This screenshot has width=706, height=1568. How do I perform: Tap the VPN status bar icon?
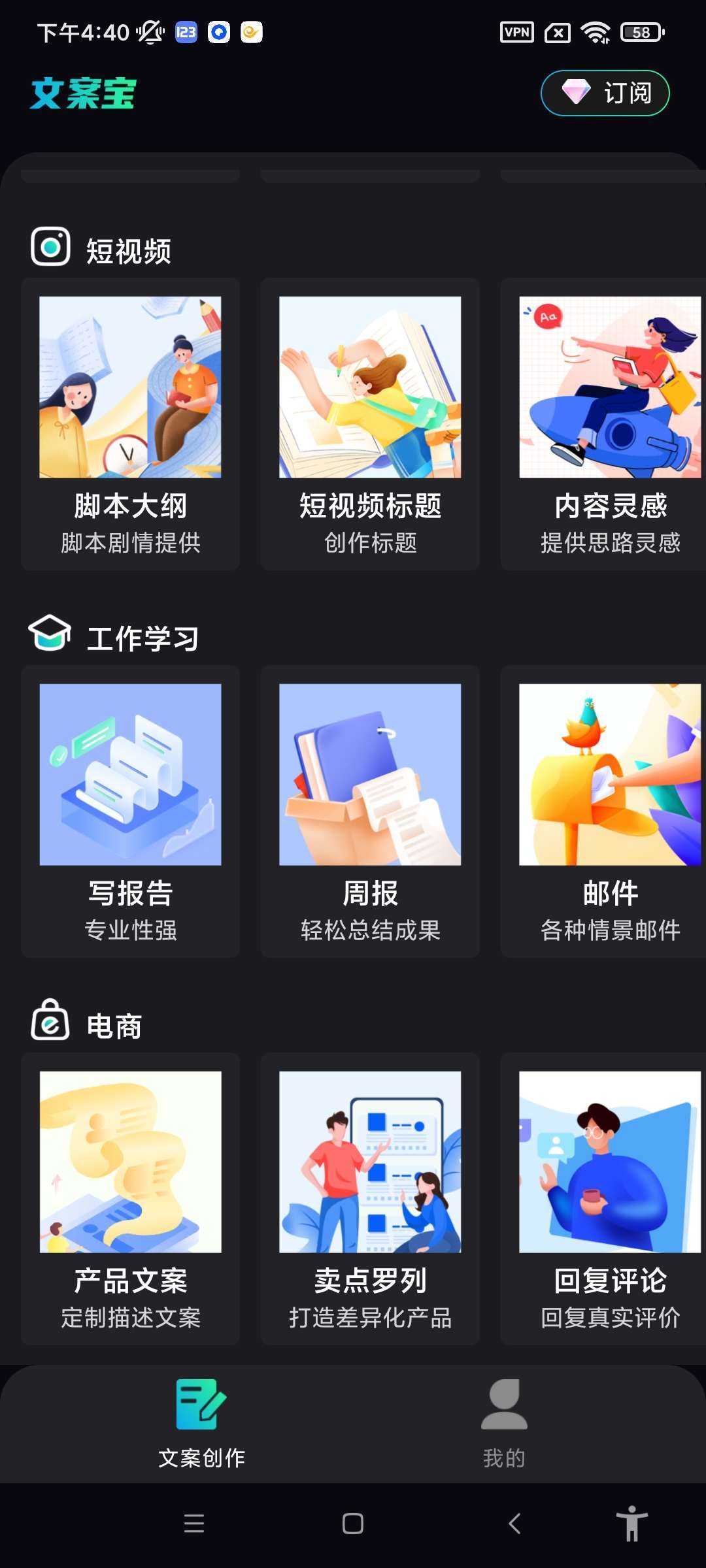[516, 31]
